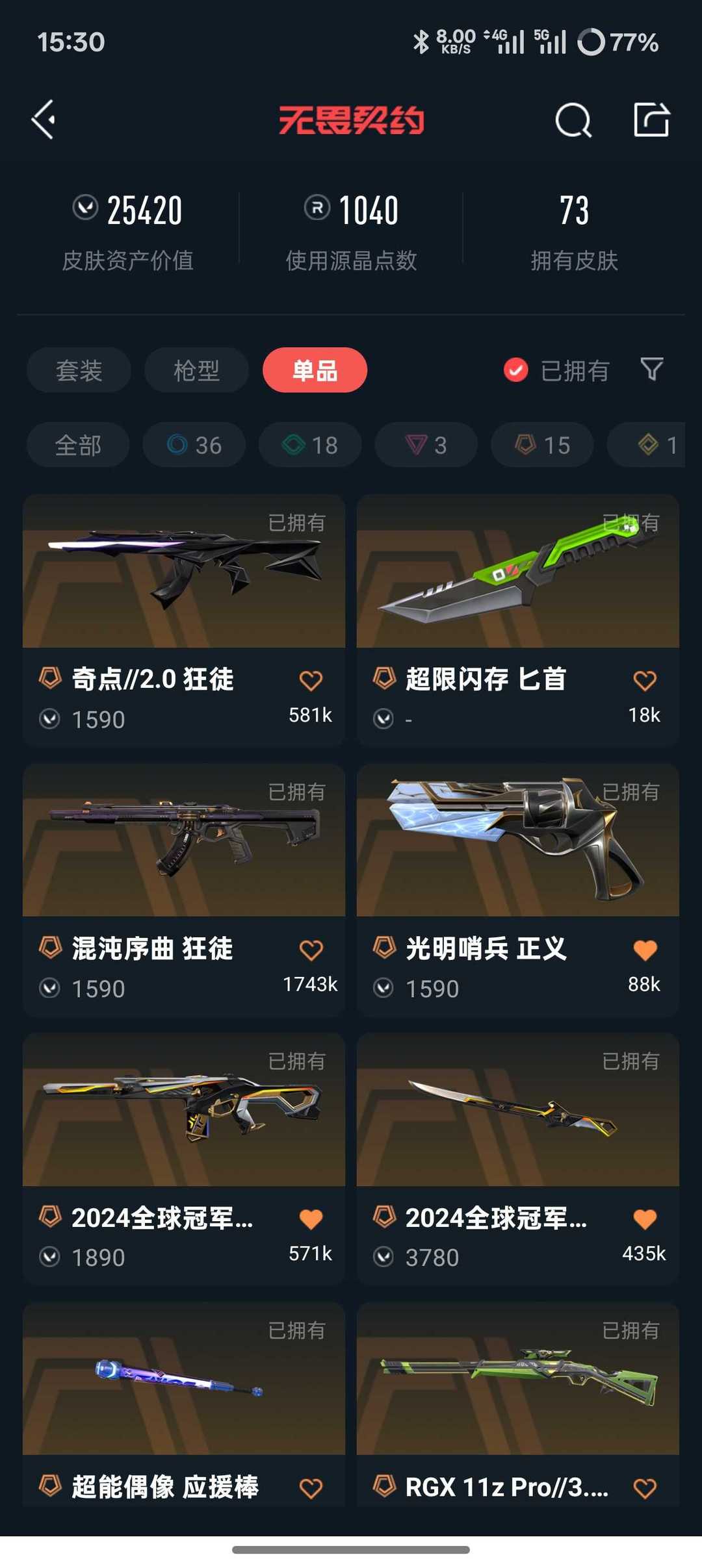Select the 全部 filter chip
The height and width of the screenshot is (1568, 702).
point(77,444)
